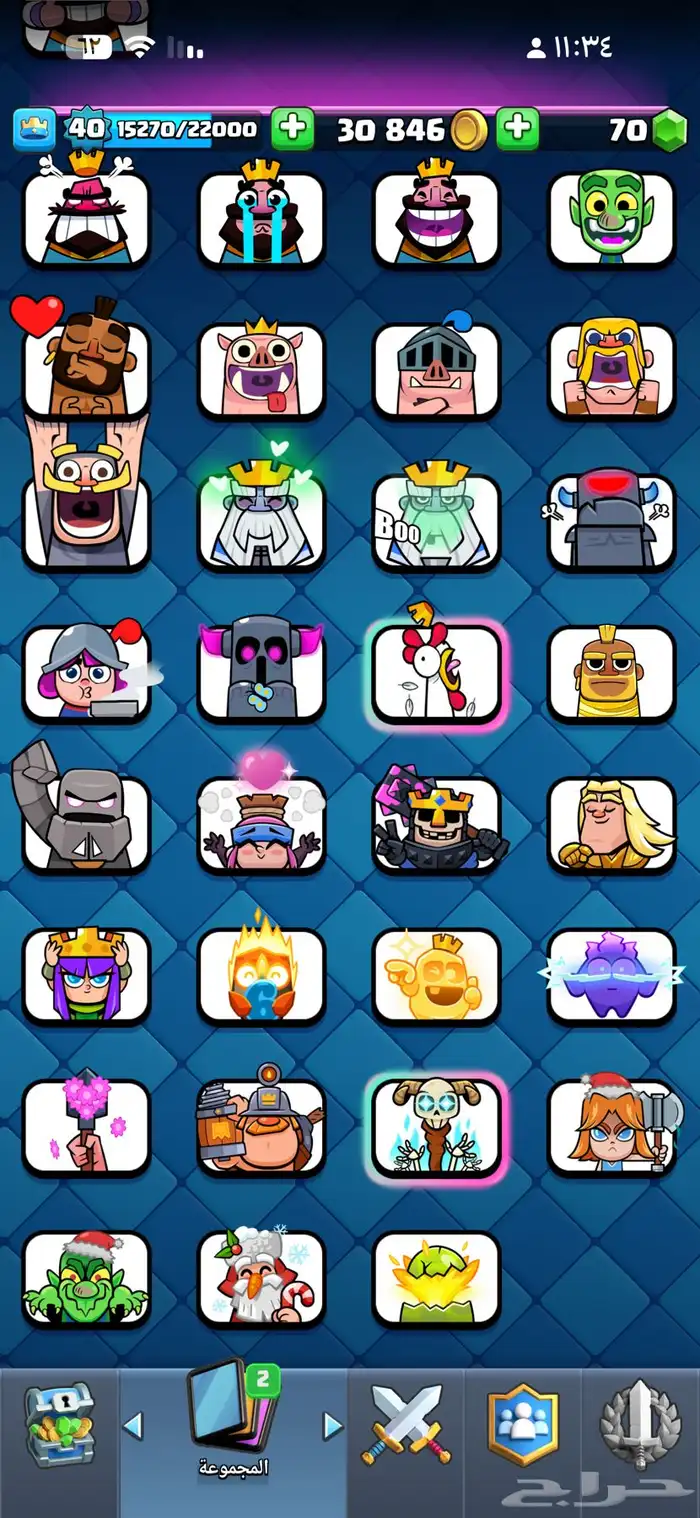
Task: Go to the events trophy tab
Action: click(640, 1423)
